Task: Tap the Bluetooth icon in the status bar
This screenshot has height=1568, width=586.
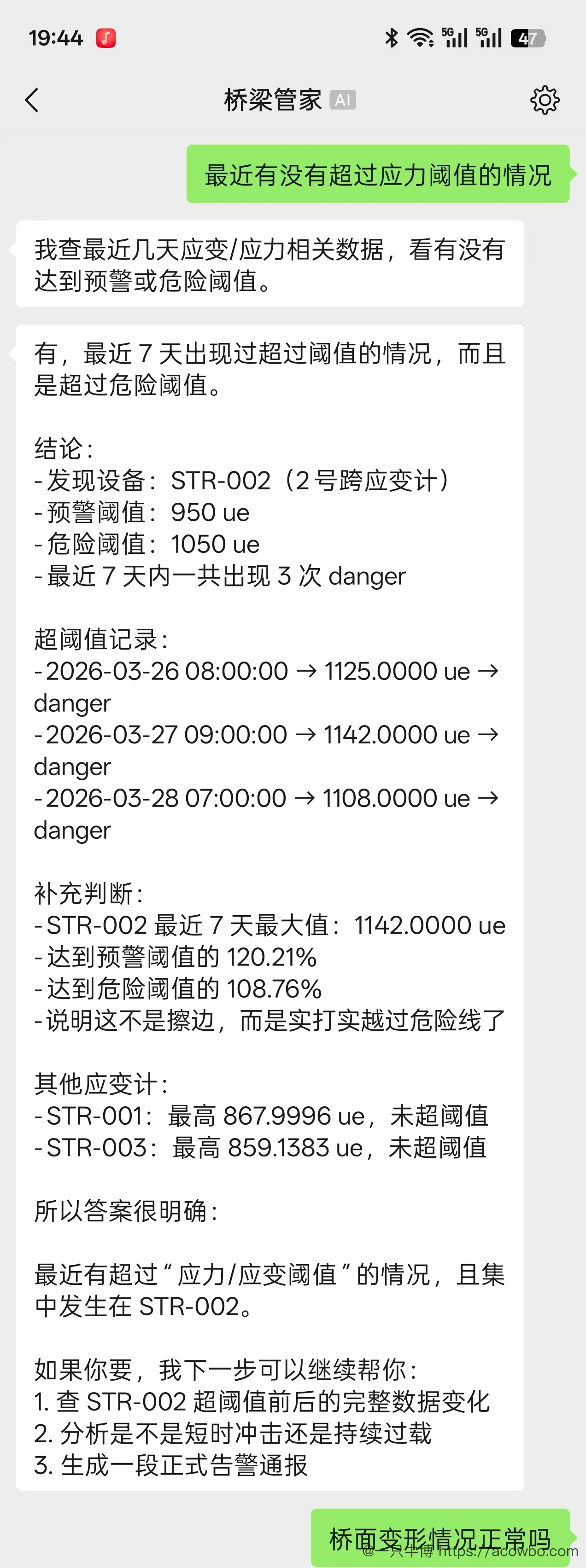Action: (391, 37)
